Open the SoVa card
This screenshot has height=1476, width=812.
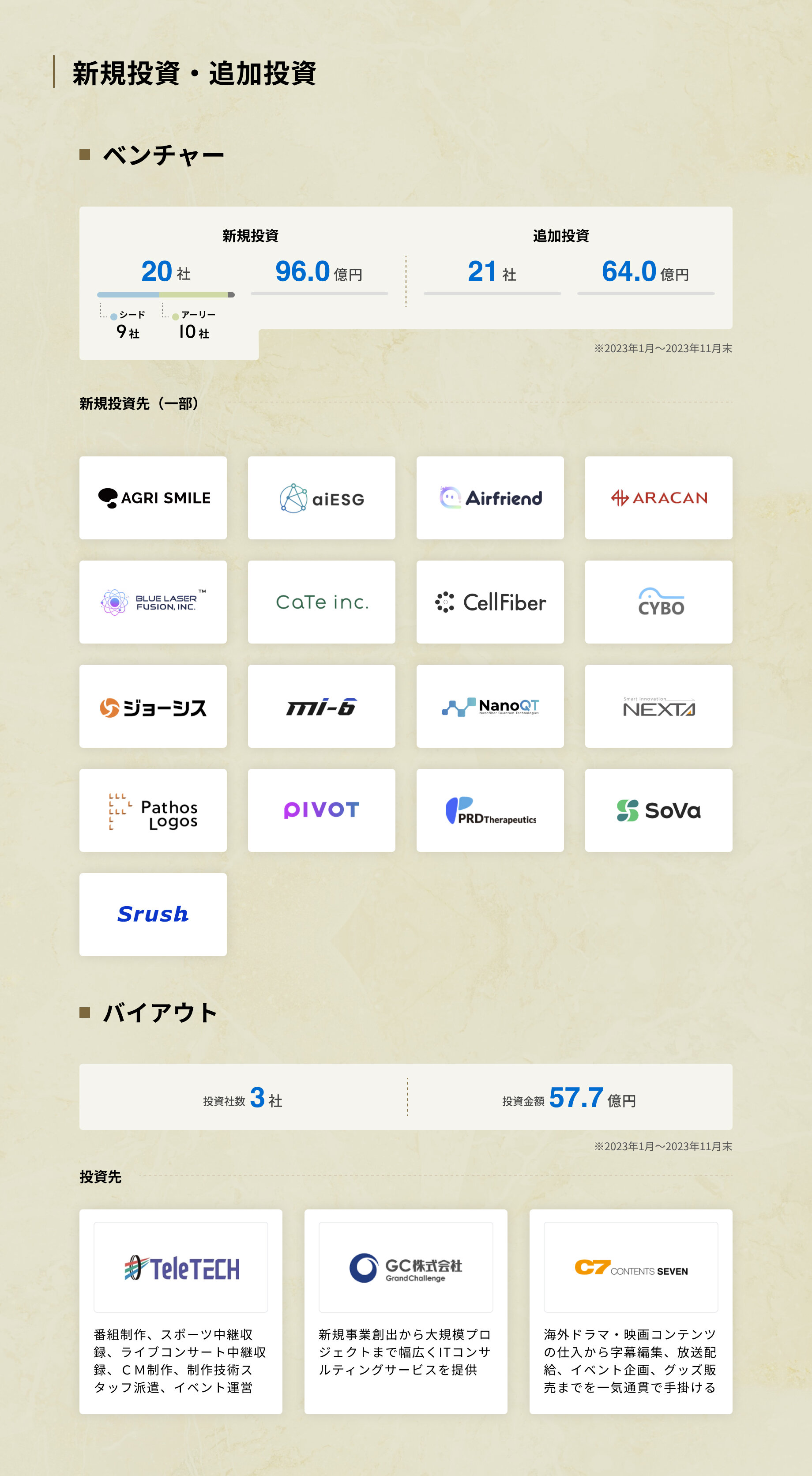[658, 810]
